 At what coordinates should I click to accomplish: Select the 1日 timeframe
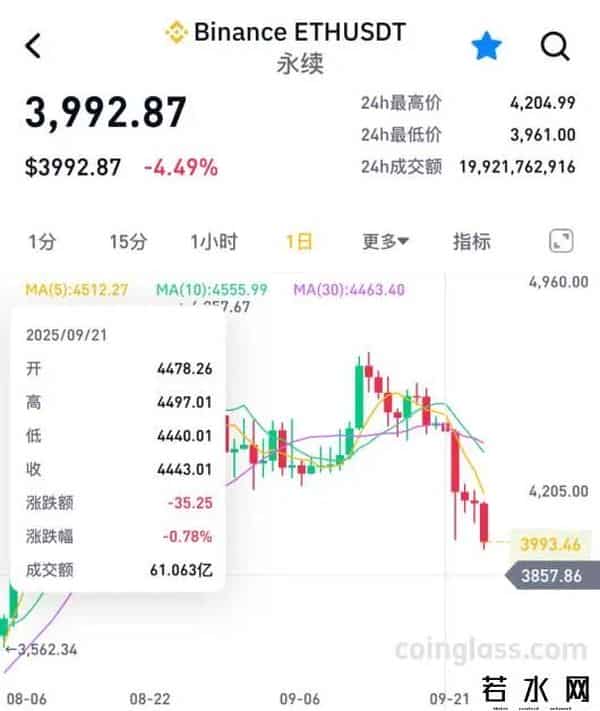click(x=298, y=241)
